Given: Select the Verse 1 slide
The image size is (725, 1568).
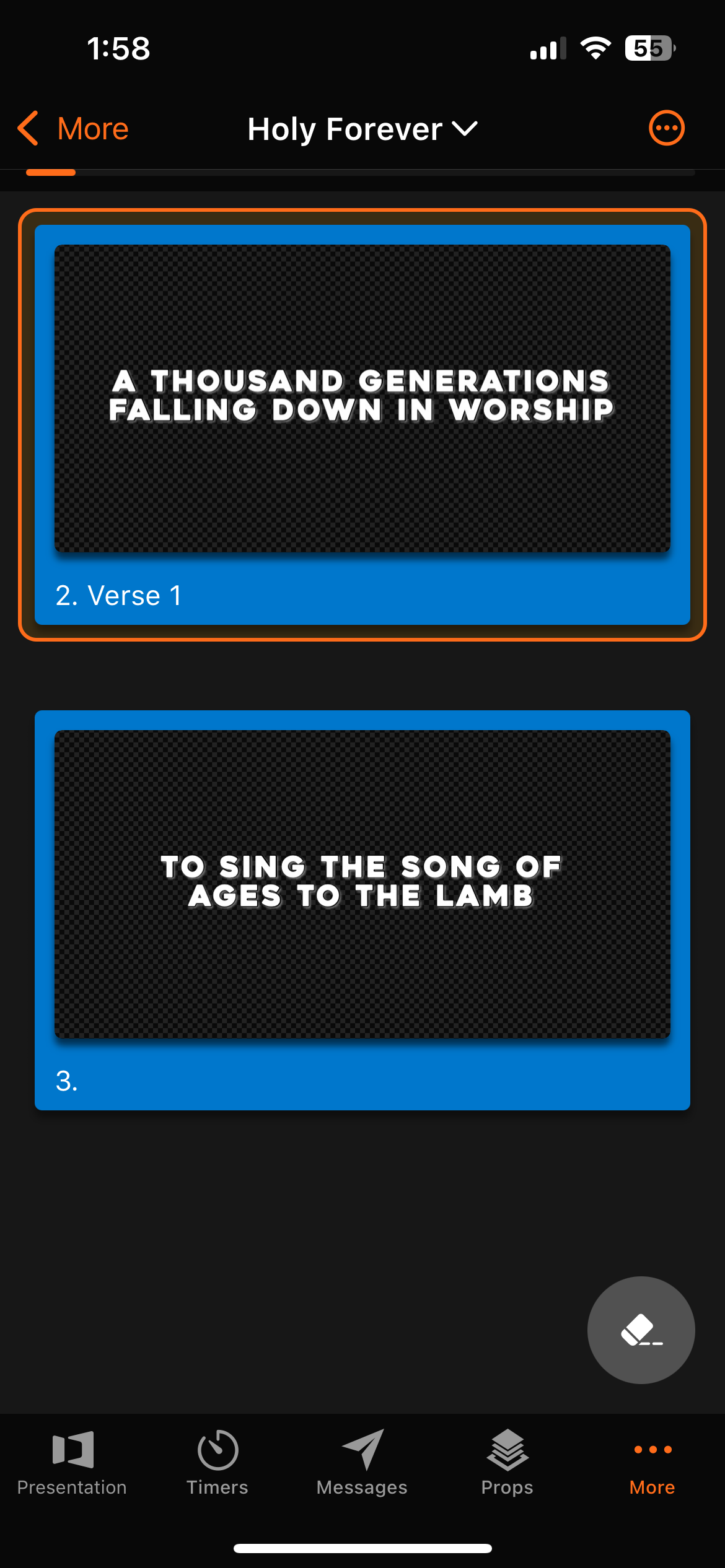Looking at the screenshot, I should coord(362,425).
